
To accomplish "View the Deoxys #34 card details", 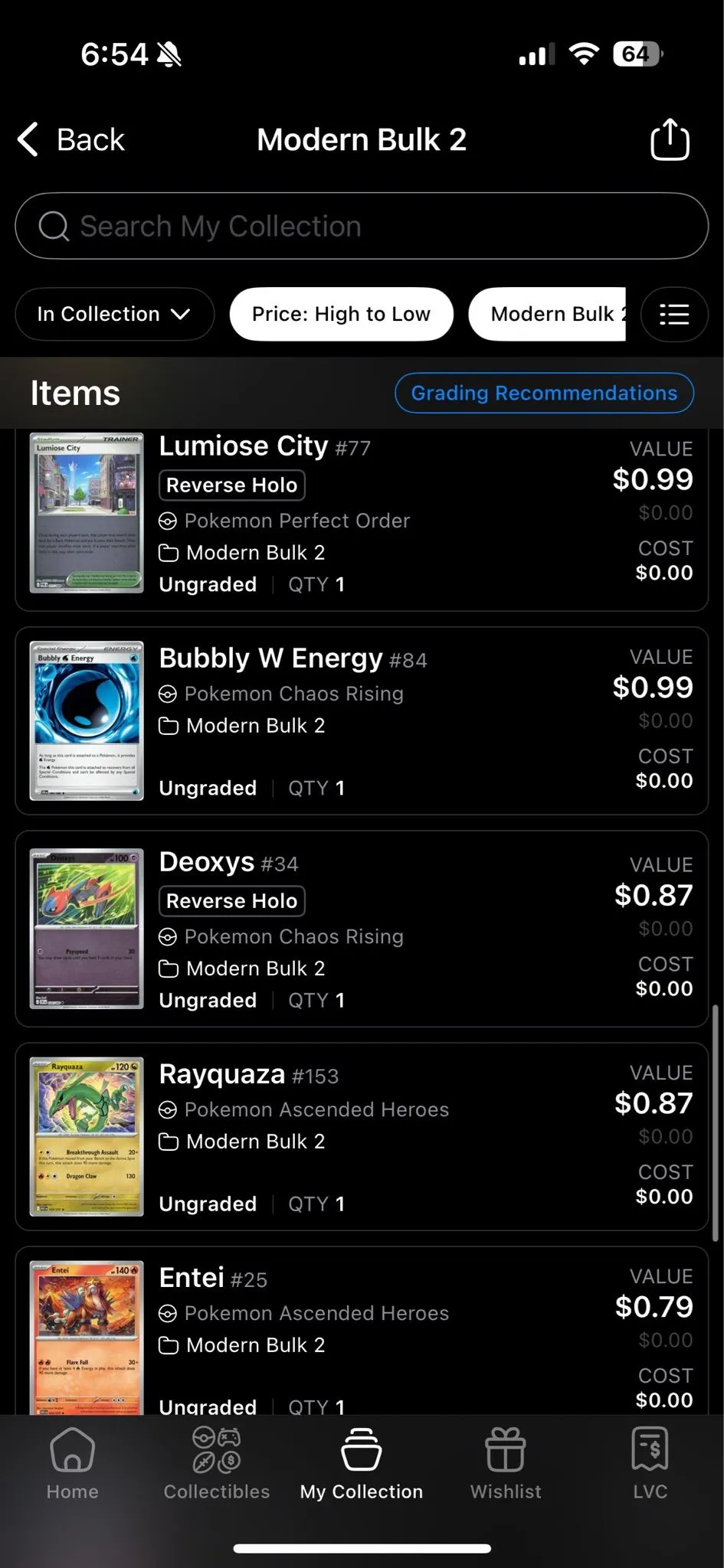I will 362,929.
